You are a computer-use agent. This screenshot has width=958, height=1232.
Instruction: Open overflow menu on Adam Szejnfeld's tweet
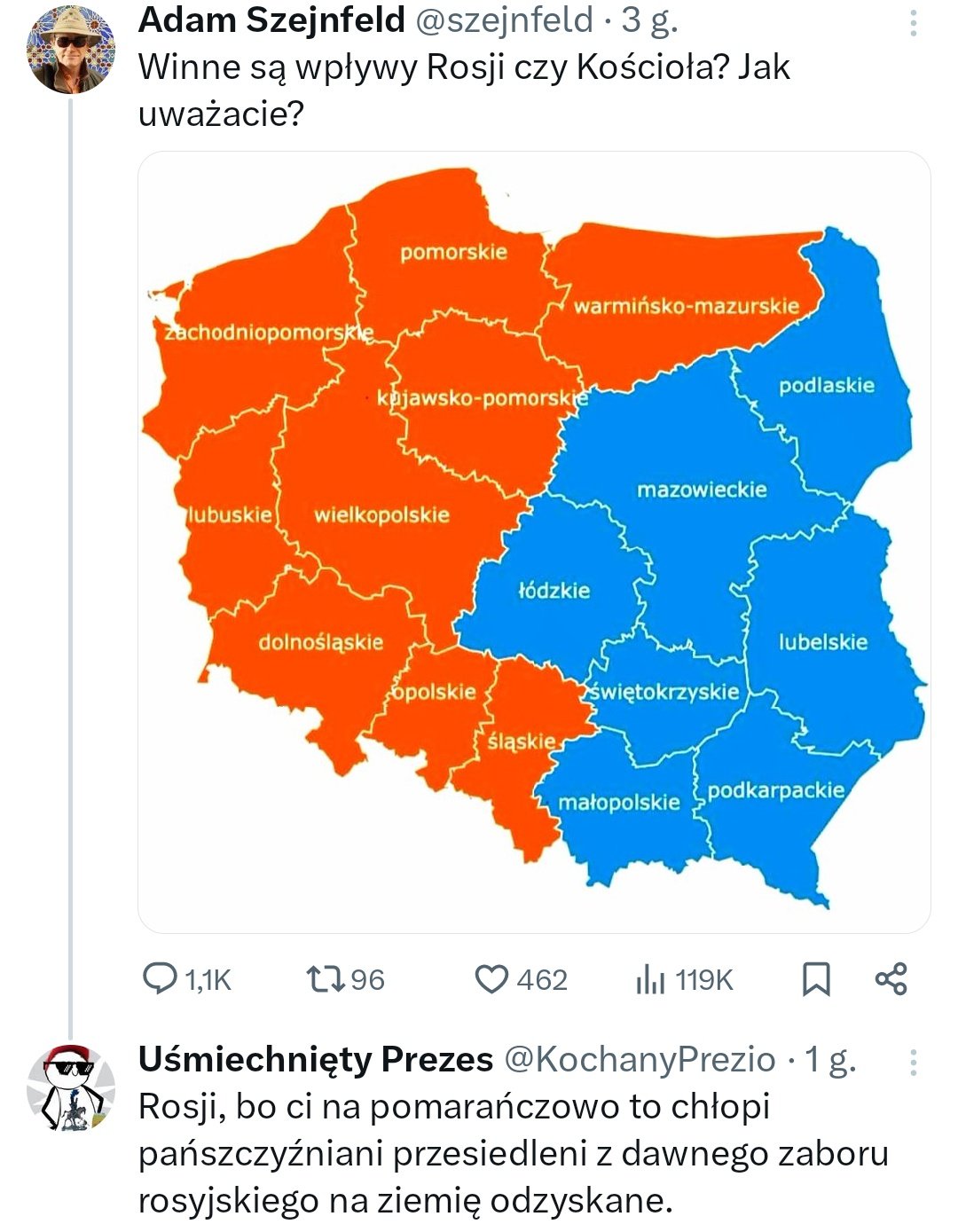[913, 23]
